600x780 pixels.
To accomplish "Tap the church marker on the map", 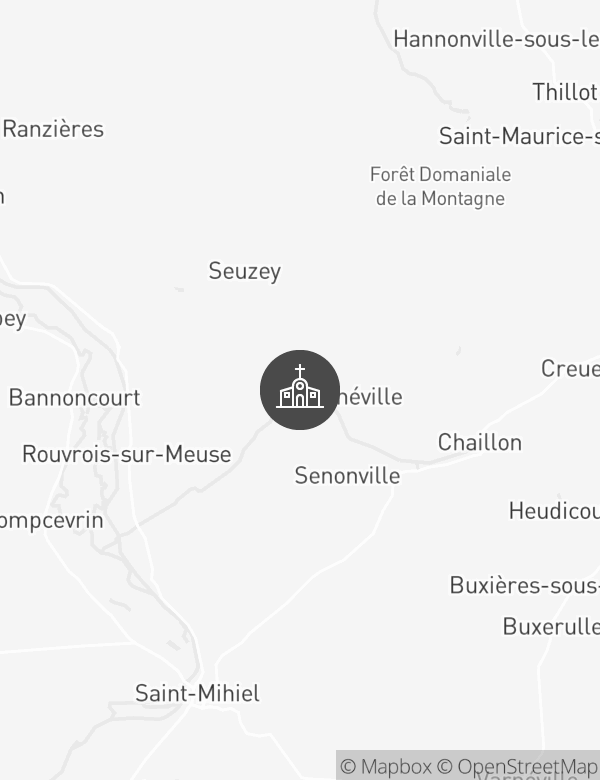I will coord(300,390).
